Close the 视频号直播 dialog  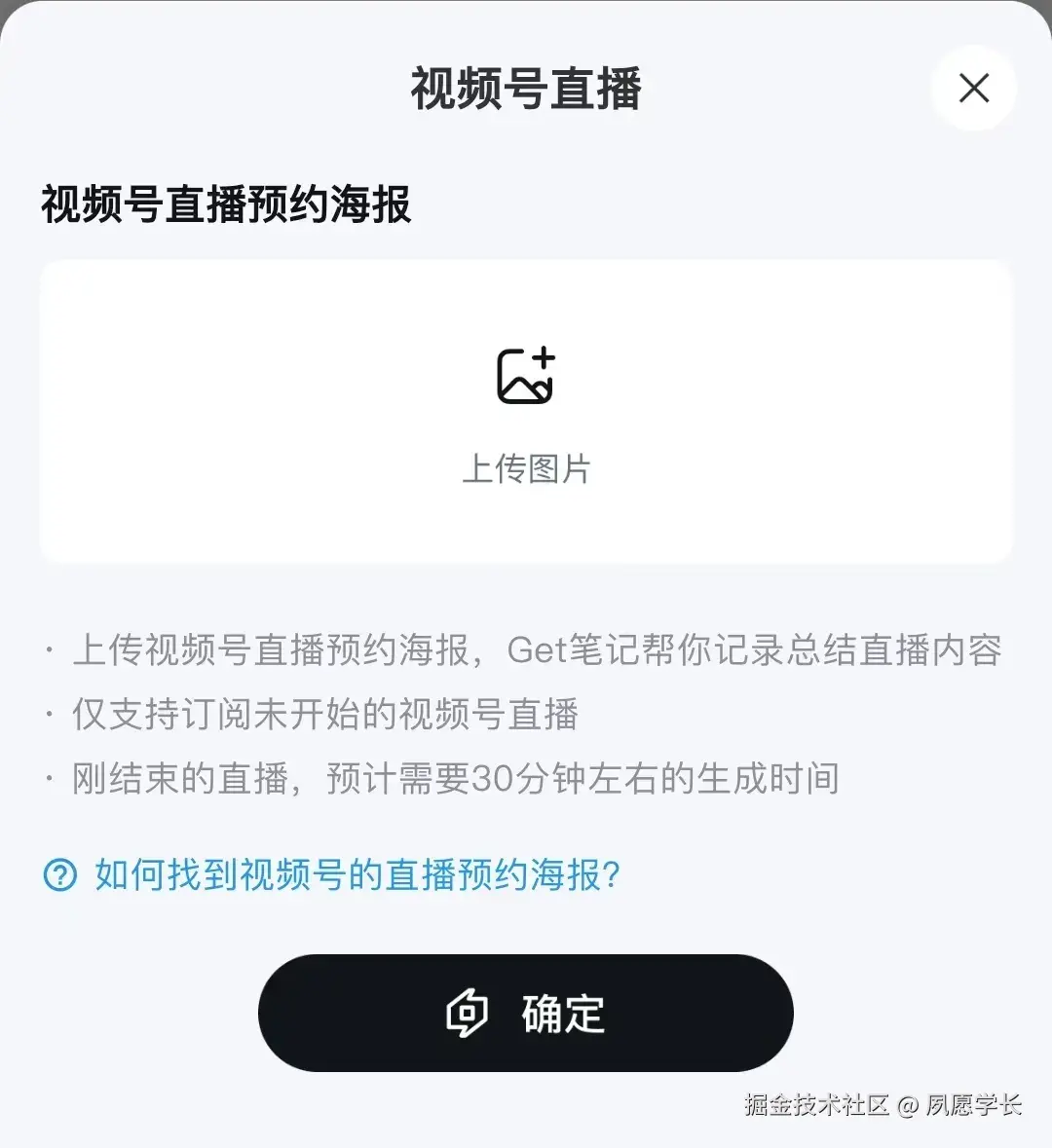[973, 89]
